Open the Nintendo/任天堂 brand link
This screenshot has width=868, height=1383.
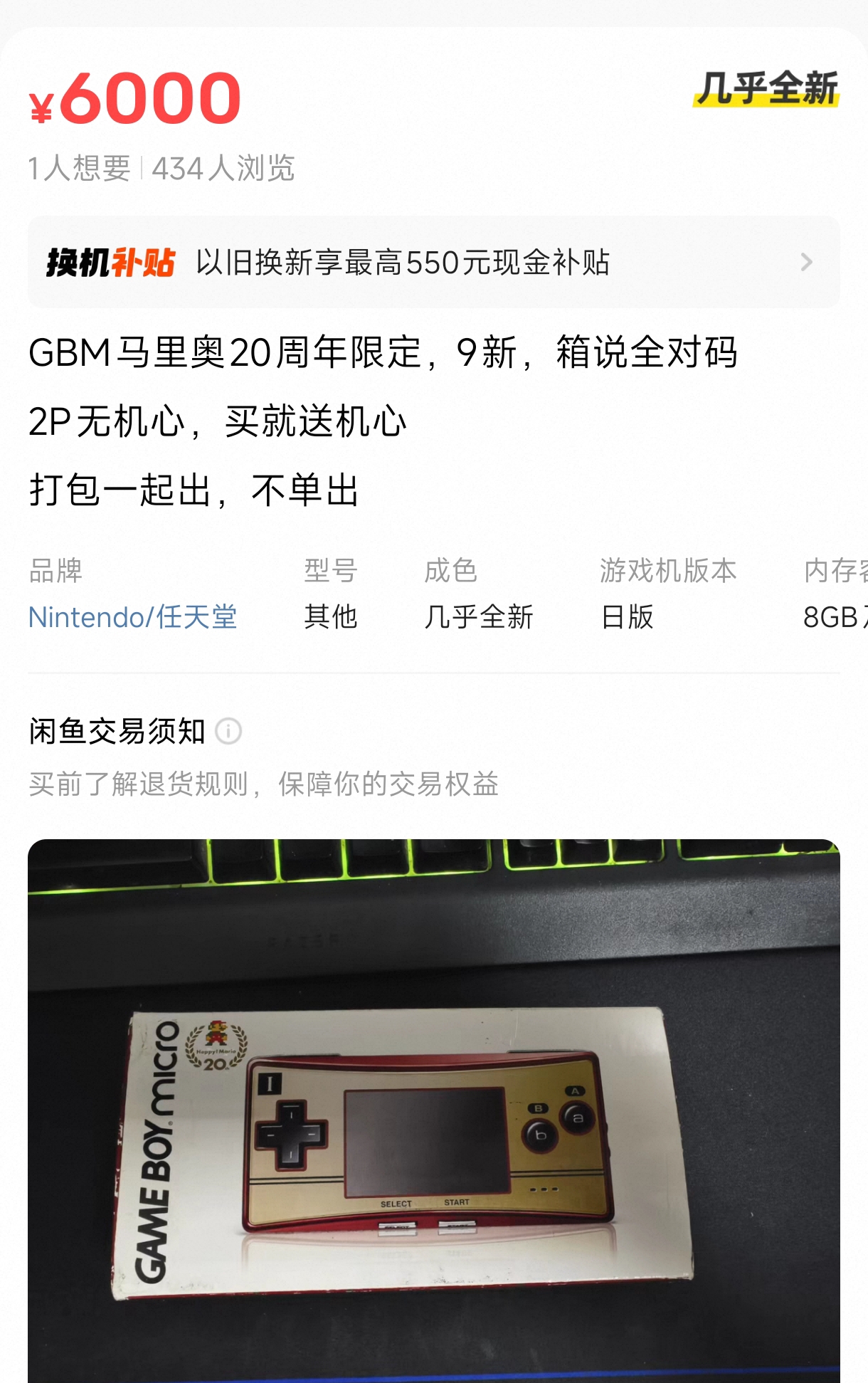(132, 616)
